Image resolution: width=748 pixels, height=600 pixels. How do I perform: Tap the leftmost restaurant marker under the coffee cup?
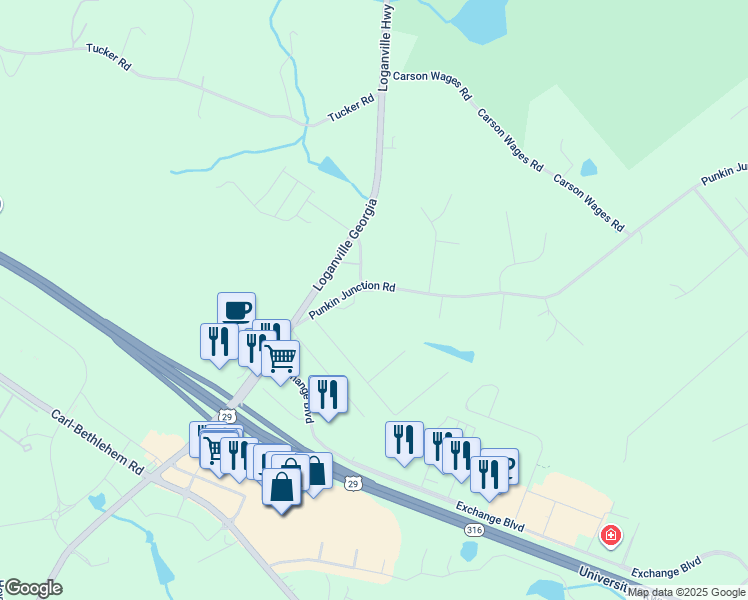click(x=219, y=345)
